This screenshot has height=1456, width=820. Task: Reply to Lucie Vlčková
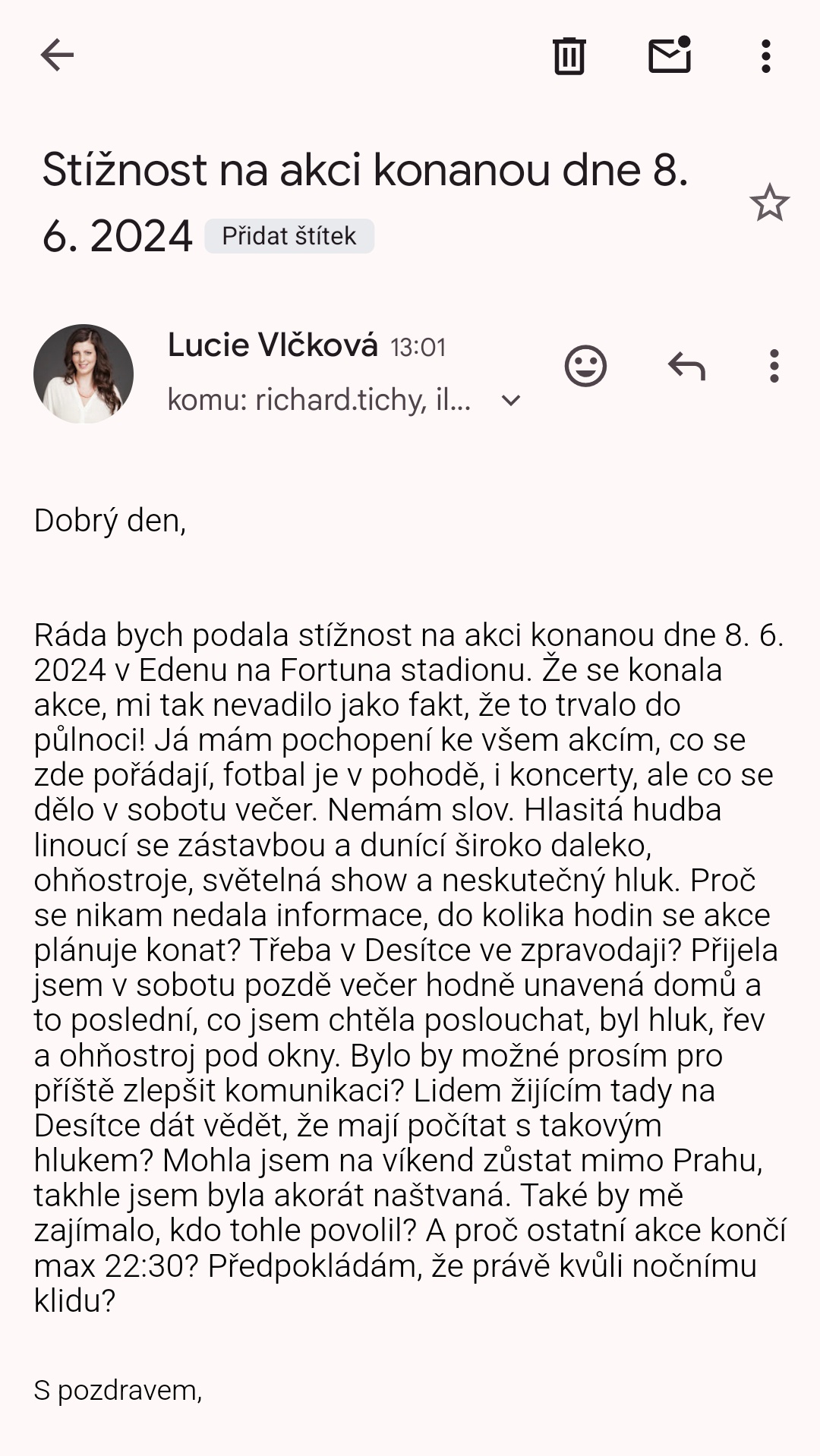click(686, 367)
